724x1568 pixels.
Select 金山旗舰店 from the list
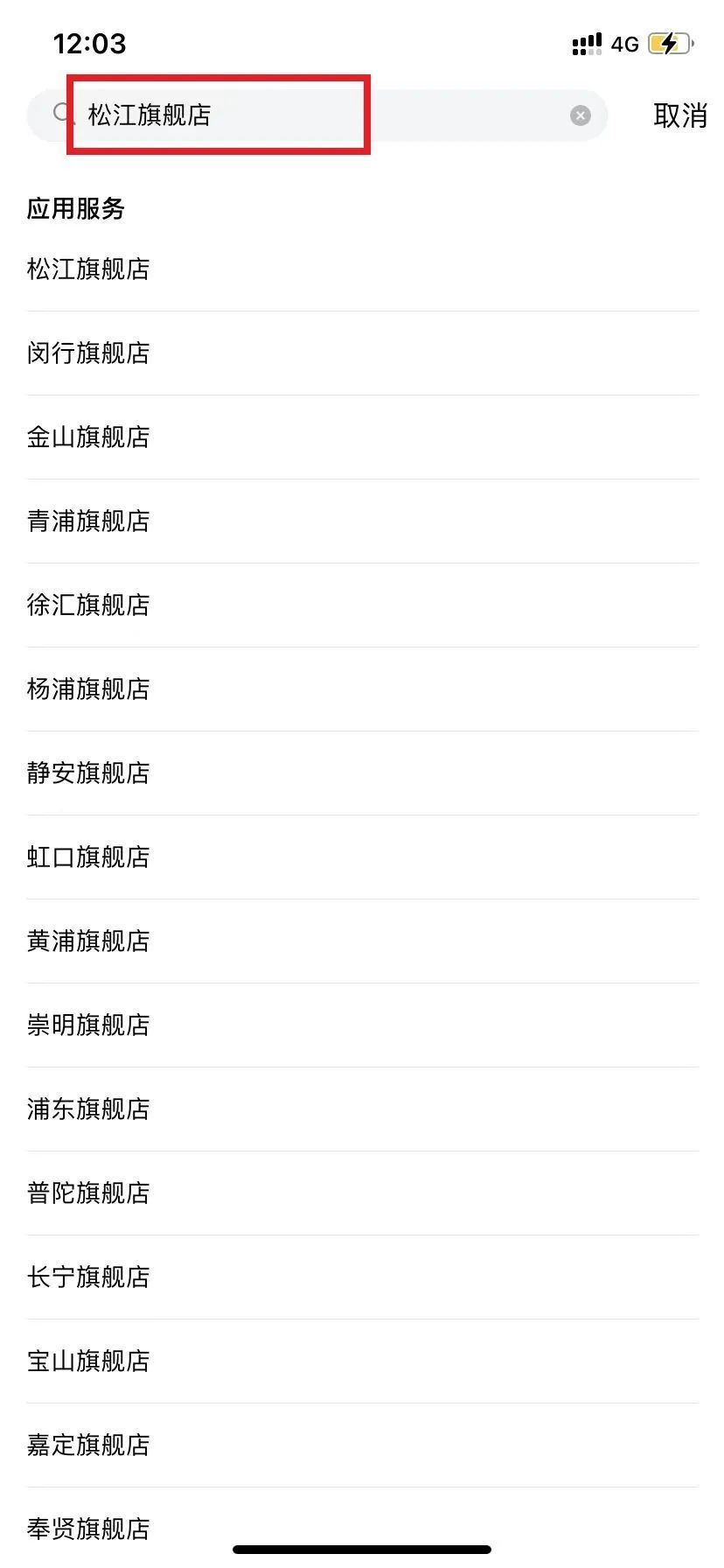click(88, 437)
